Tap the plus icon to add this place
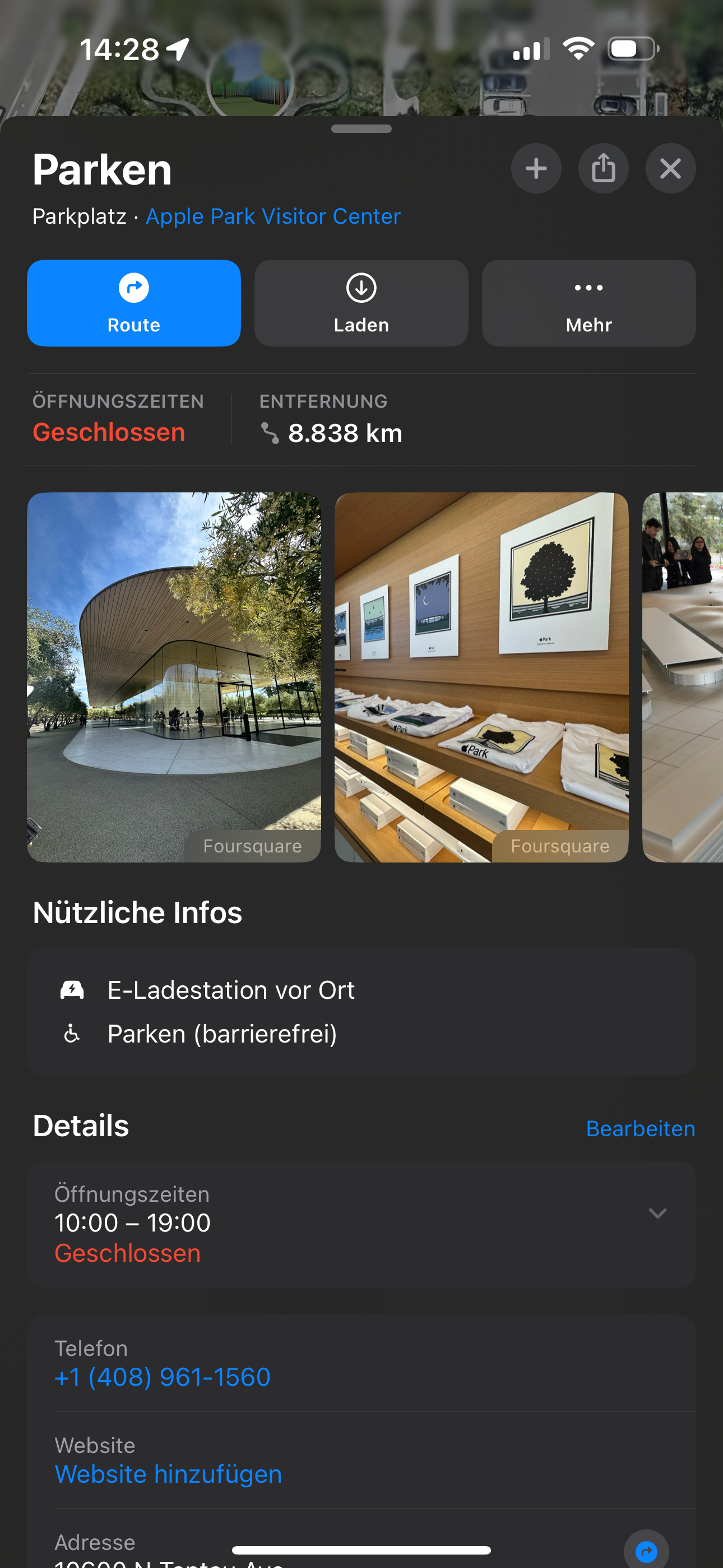The height and width of the screenshot is (1568, 723). point(536,169)
